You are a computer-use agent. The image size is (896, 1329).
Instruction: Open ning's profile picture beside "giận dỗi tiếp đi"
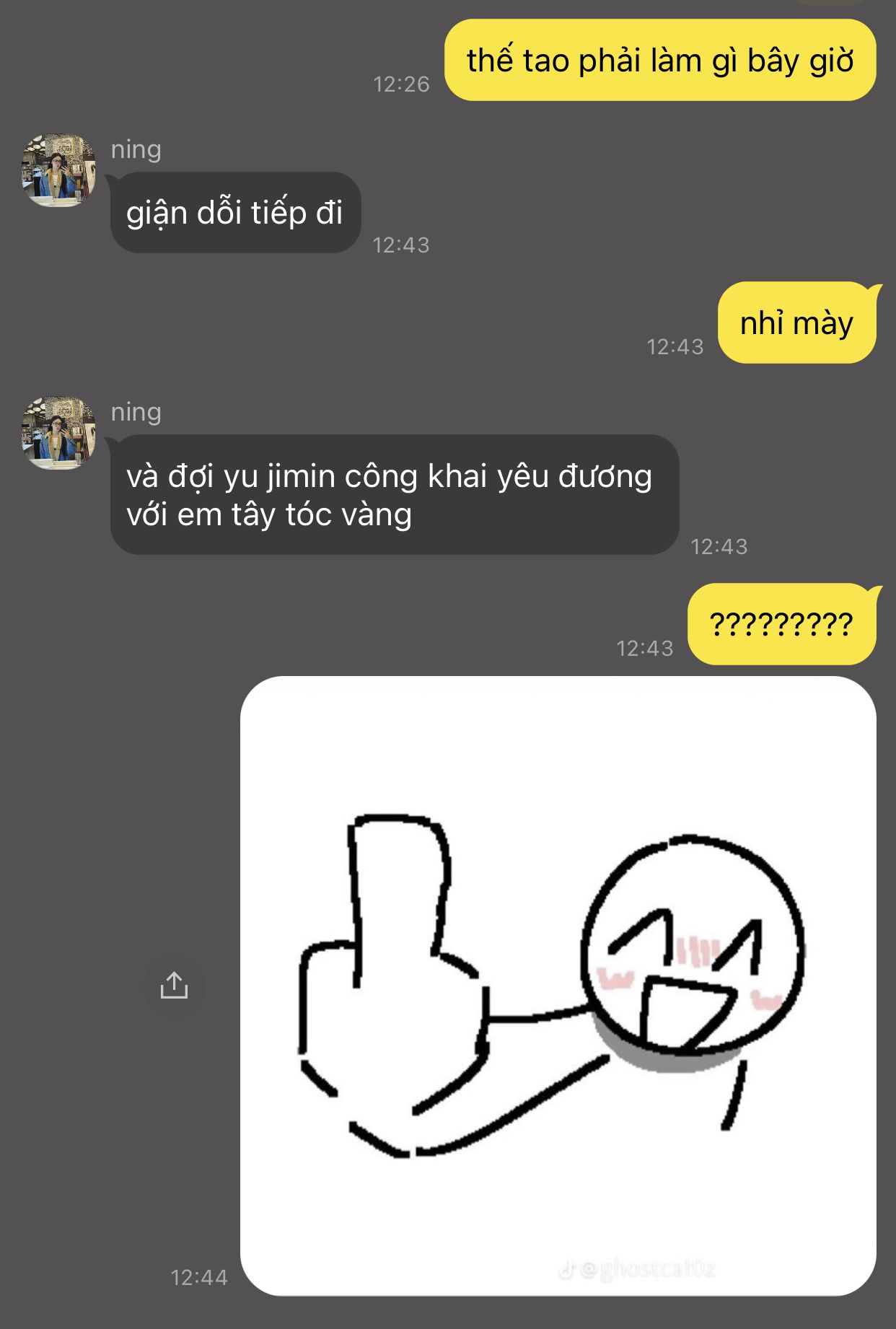tap(58, 170)
